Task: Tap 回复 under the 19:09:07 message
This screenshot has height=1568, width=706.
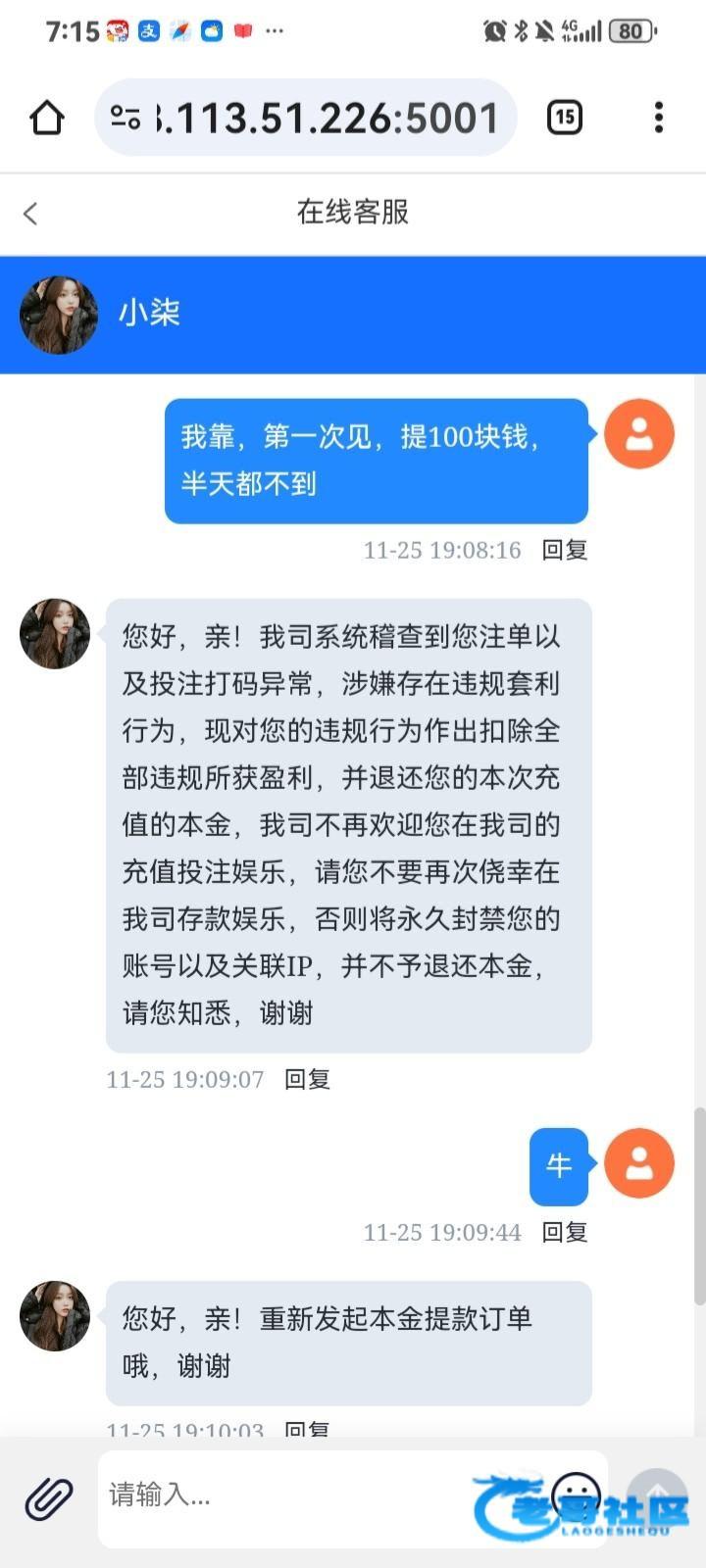Action: 307,1079
